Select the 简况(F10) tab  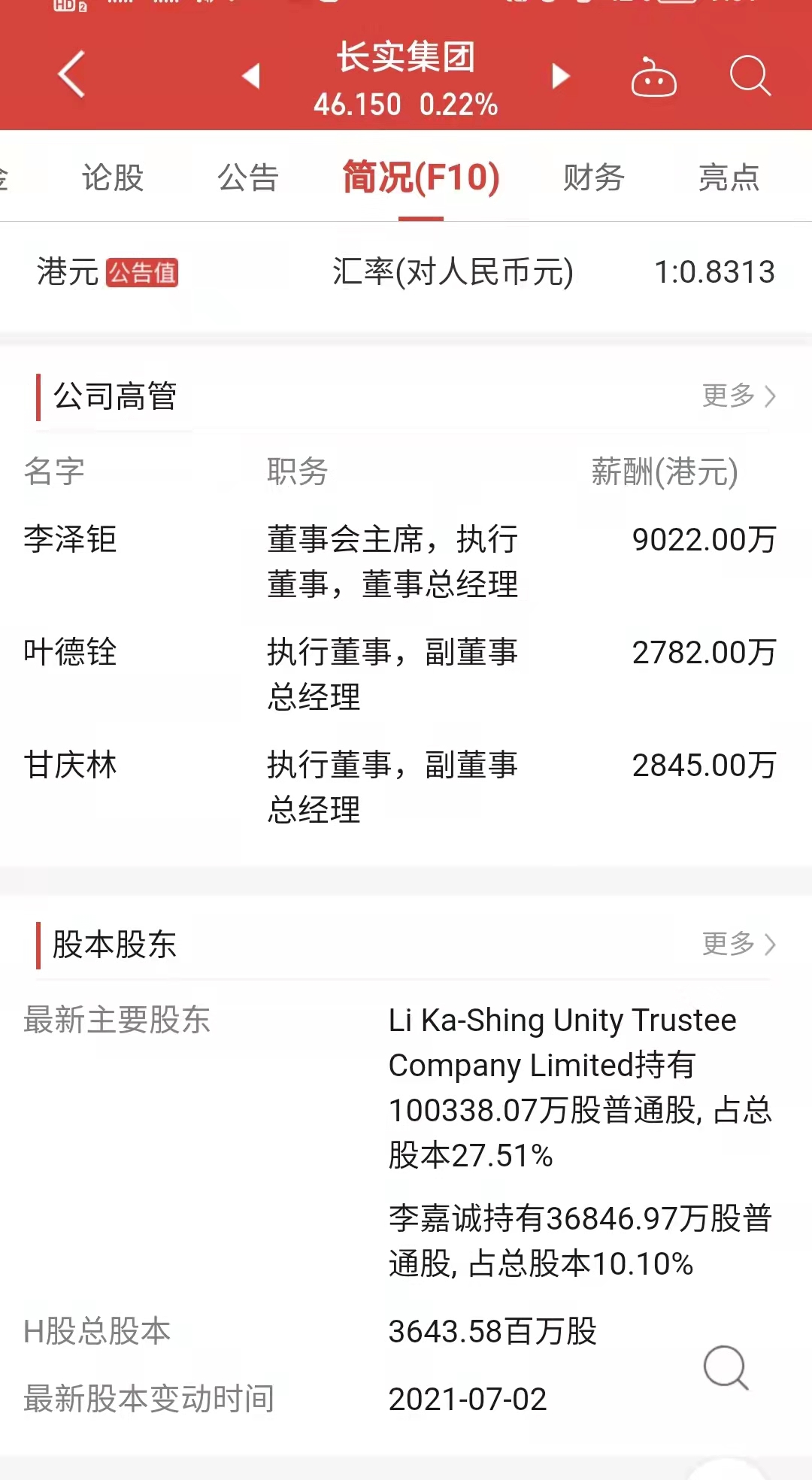click(421, 178)
